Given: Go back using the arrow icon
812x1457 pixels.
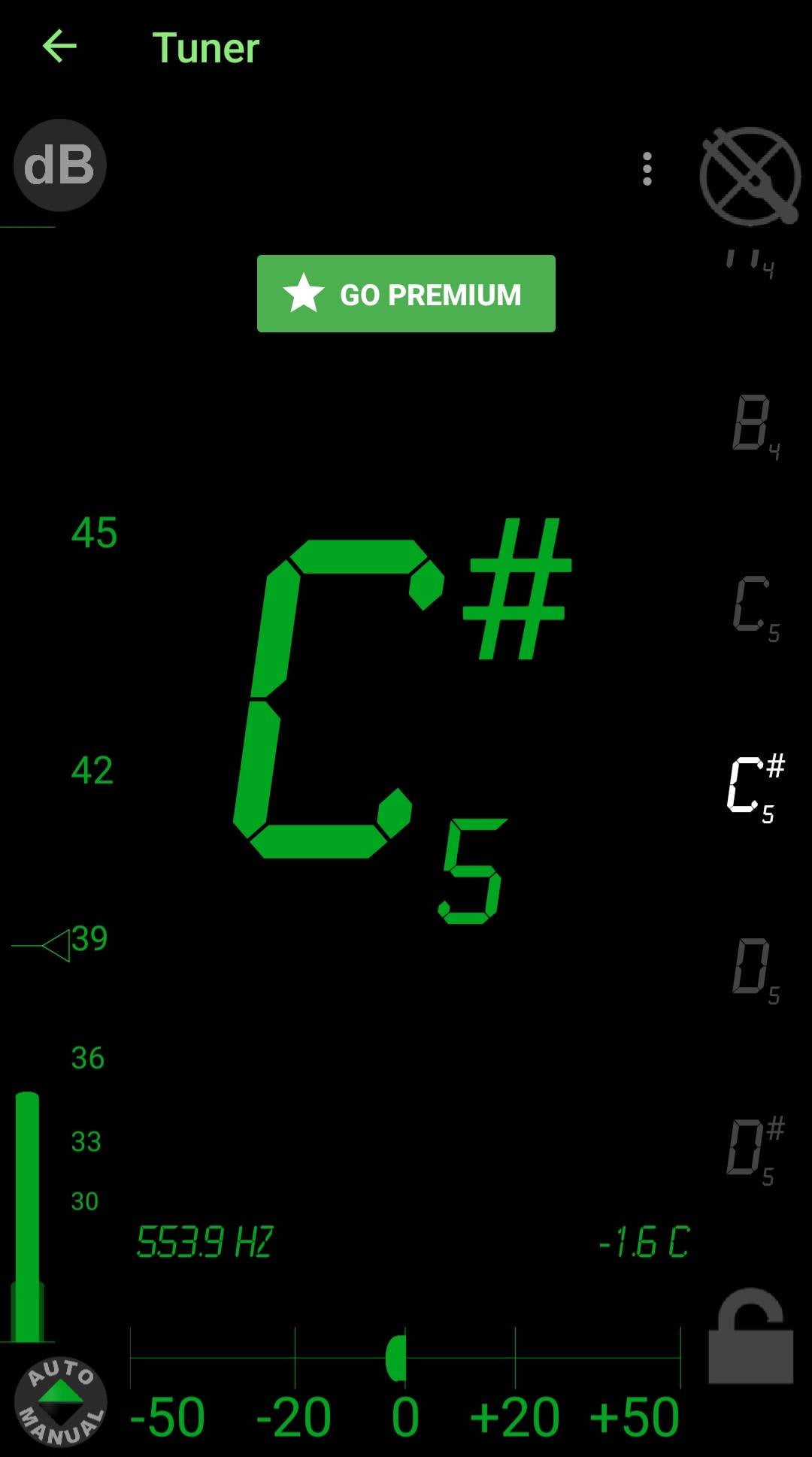Looking at the screenshot, I should [x=59, y=47].
